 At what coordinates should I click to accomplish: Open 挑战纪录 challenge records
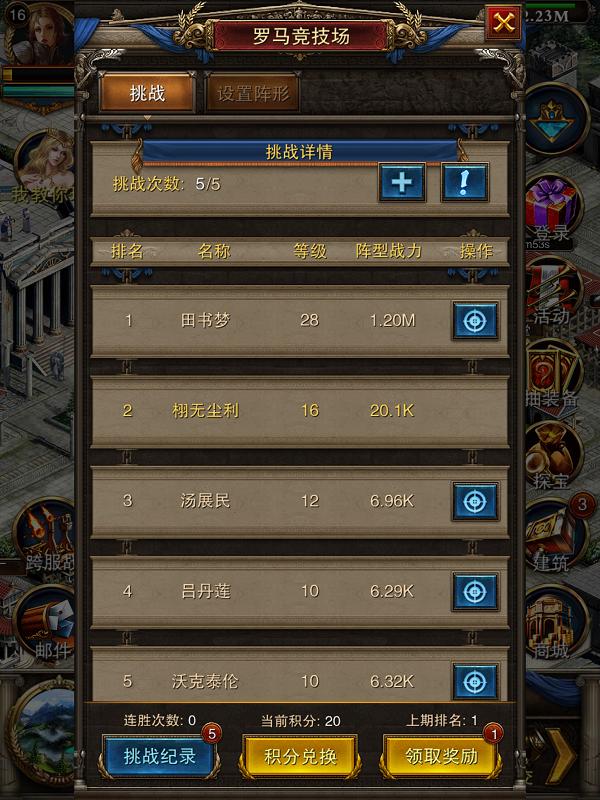point(160,756)
